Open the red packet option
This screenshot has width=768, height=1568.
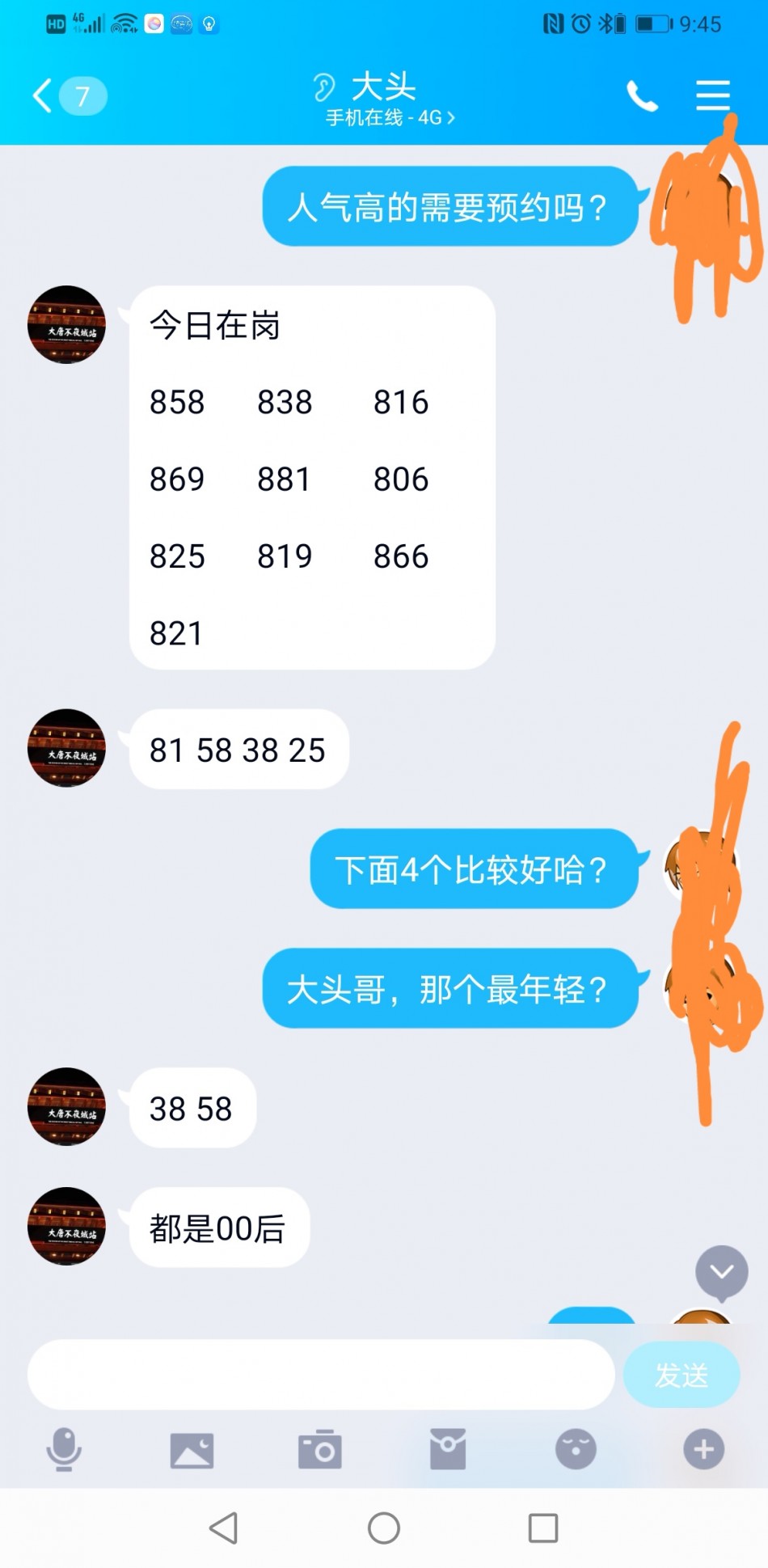click(x=448, y=1449)
